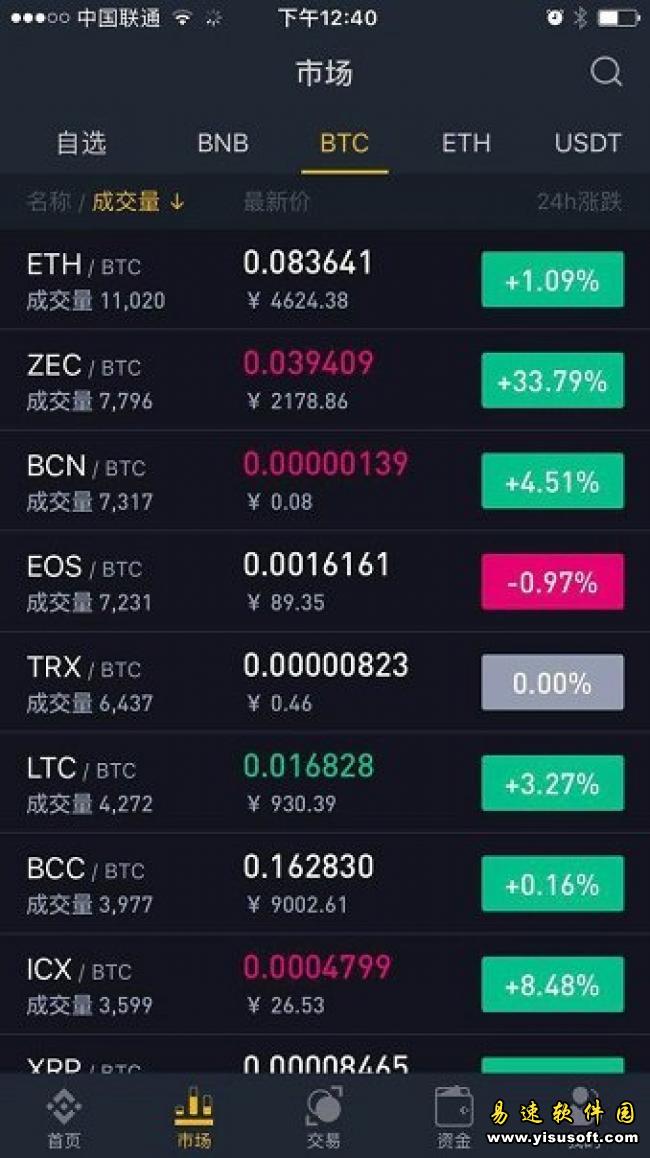Open the LTC / BTC pair row
The height and width of the screenshot is (1158, 650).
pos(325,782)
